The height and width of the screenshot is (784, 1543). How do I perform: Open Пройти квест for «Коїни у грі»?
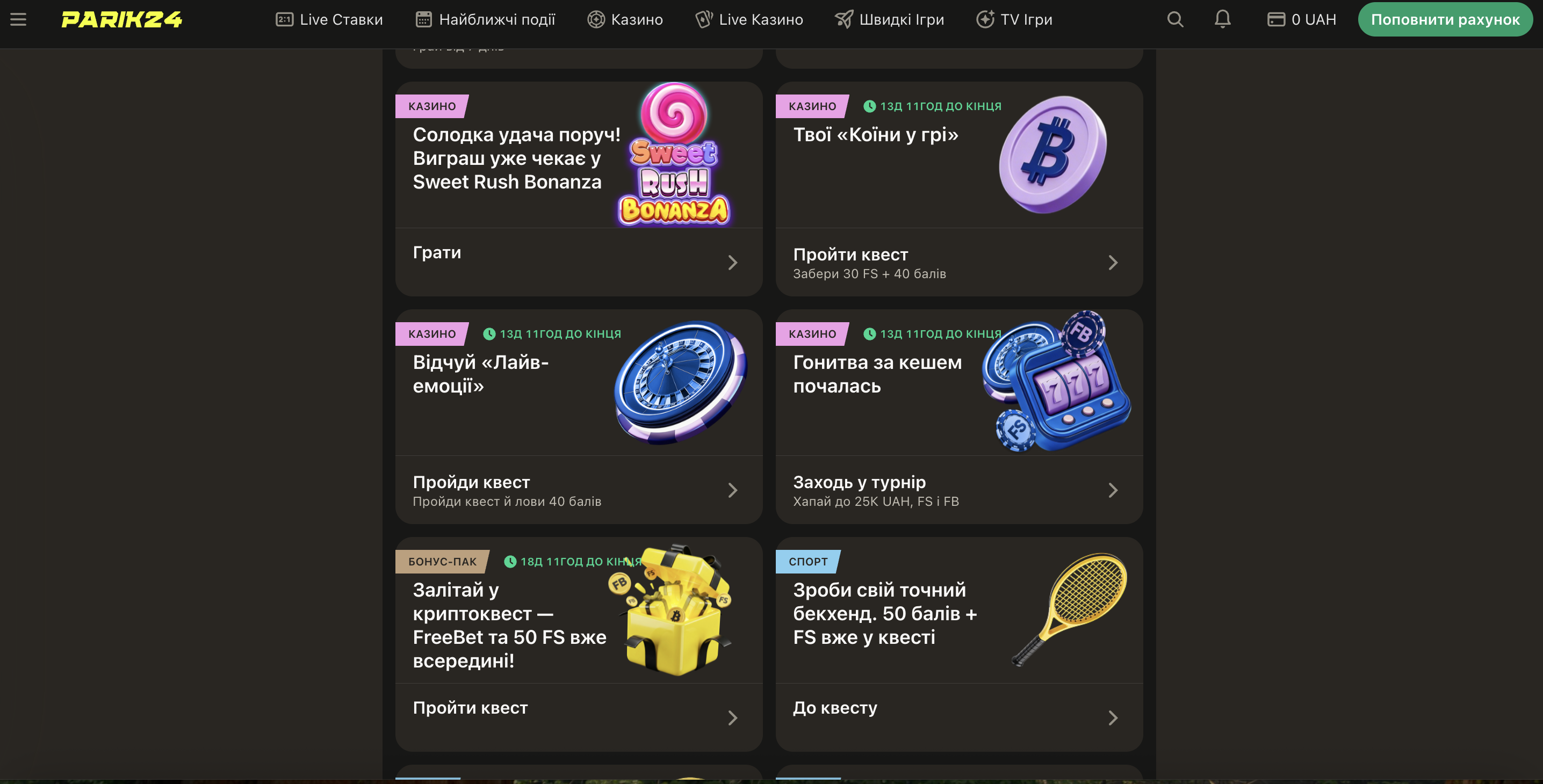(958, 262)
